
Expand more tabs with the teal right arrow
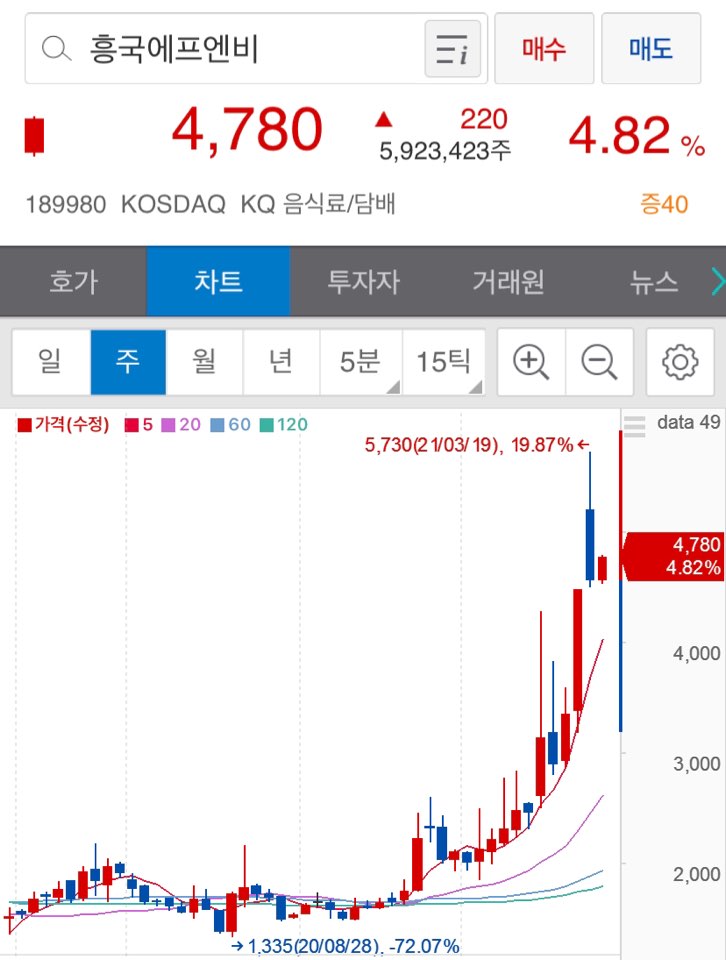716,282
